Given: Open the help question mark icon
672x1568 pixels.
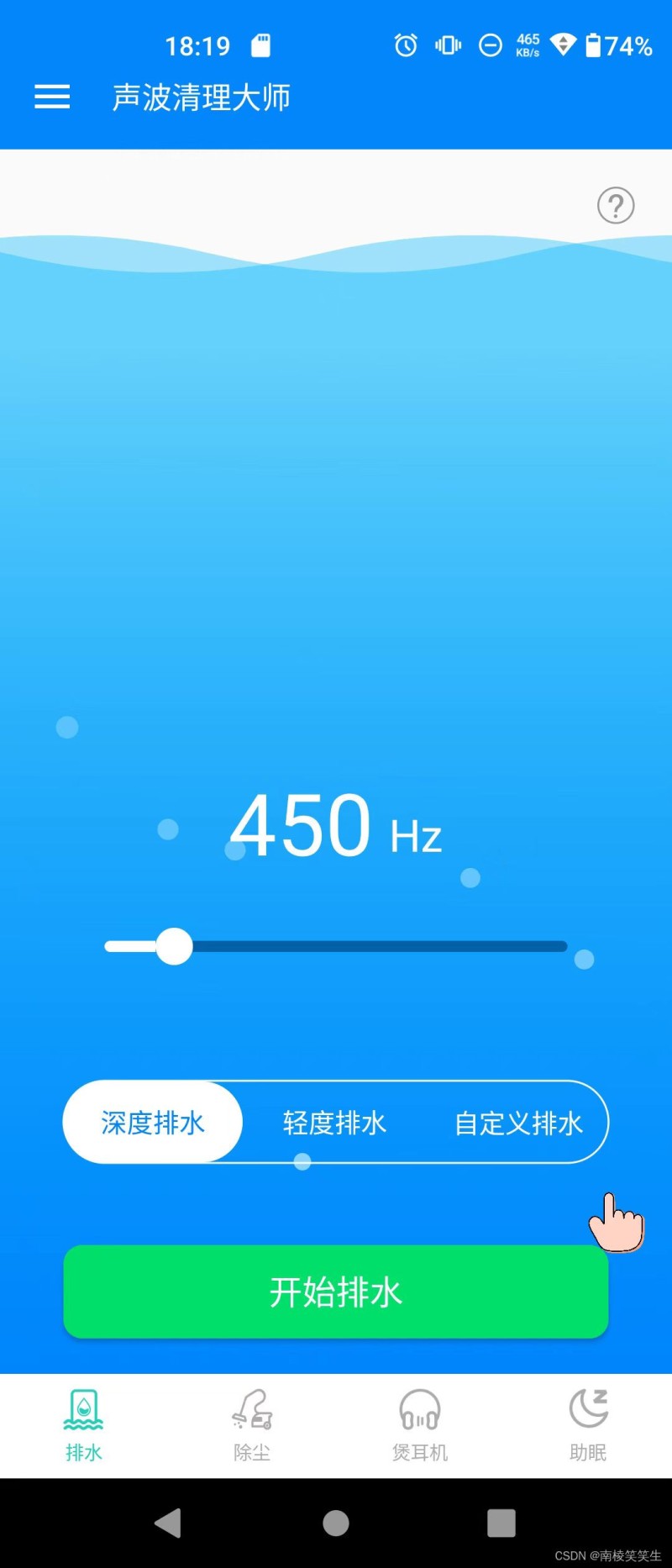Looking at the screenshot, I should point(616,205).
